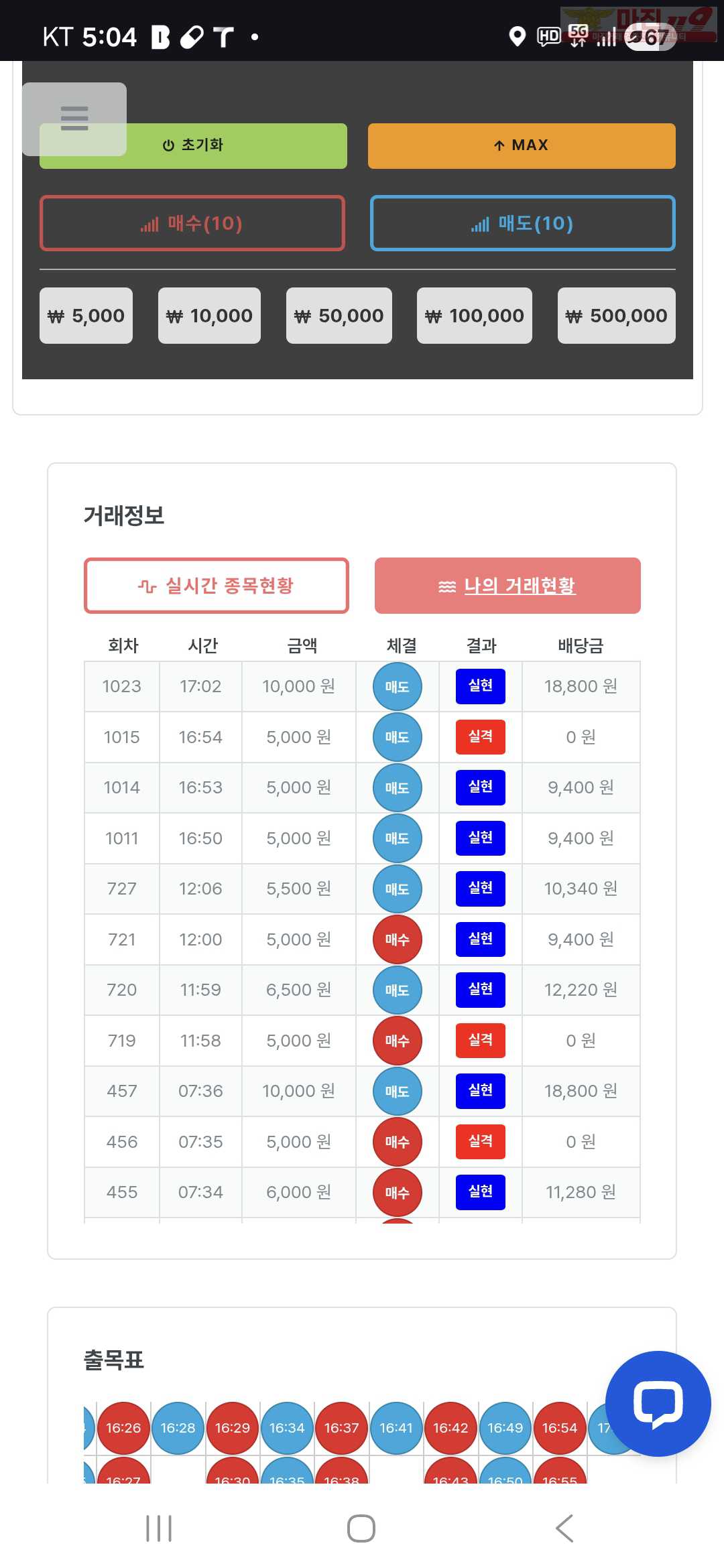The width and height of the screenshot is (724, 1568).
Task: Go to the home screen
Action: coord(361,1528)
